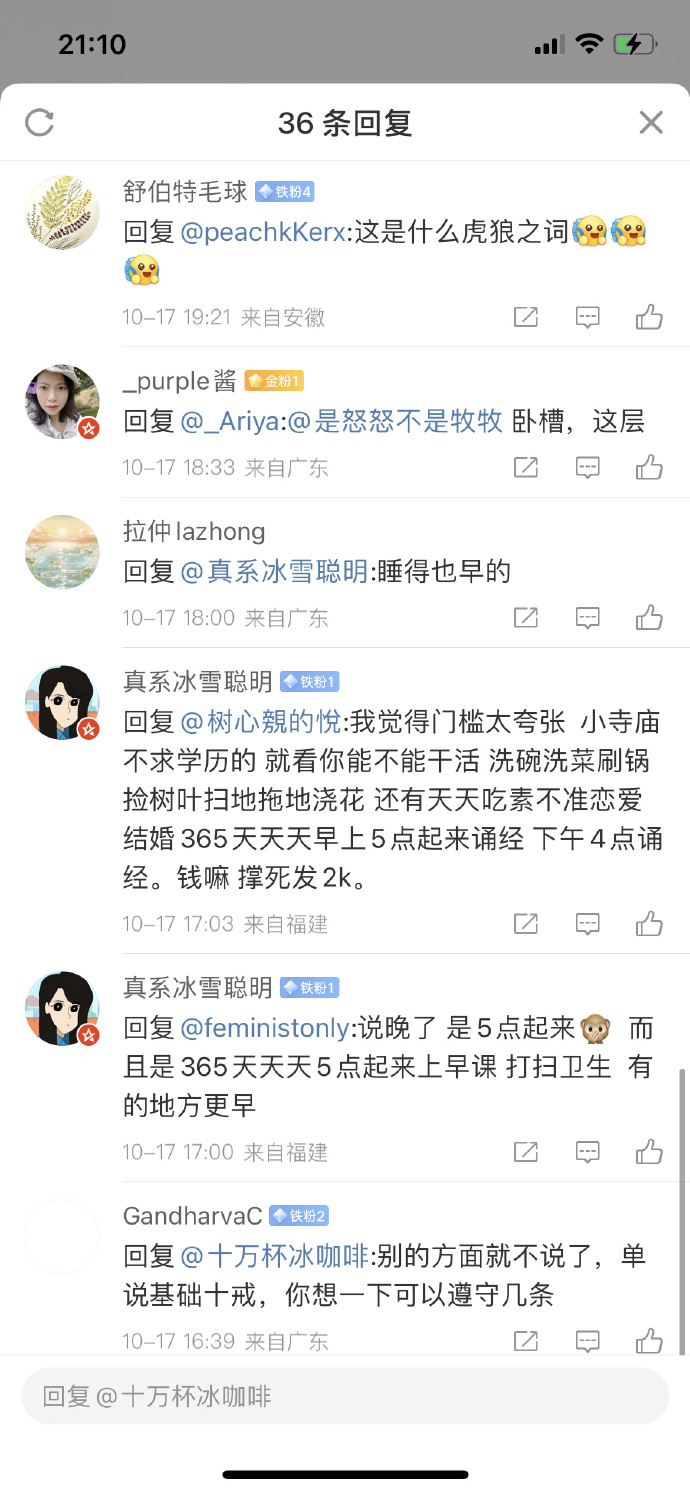This screenshot has height=1493, width=690.
Task: Like the 17:03 reply from 真系冰雪聪明
Action: tap(649, 923)
